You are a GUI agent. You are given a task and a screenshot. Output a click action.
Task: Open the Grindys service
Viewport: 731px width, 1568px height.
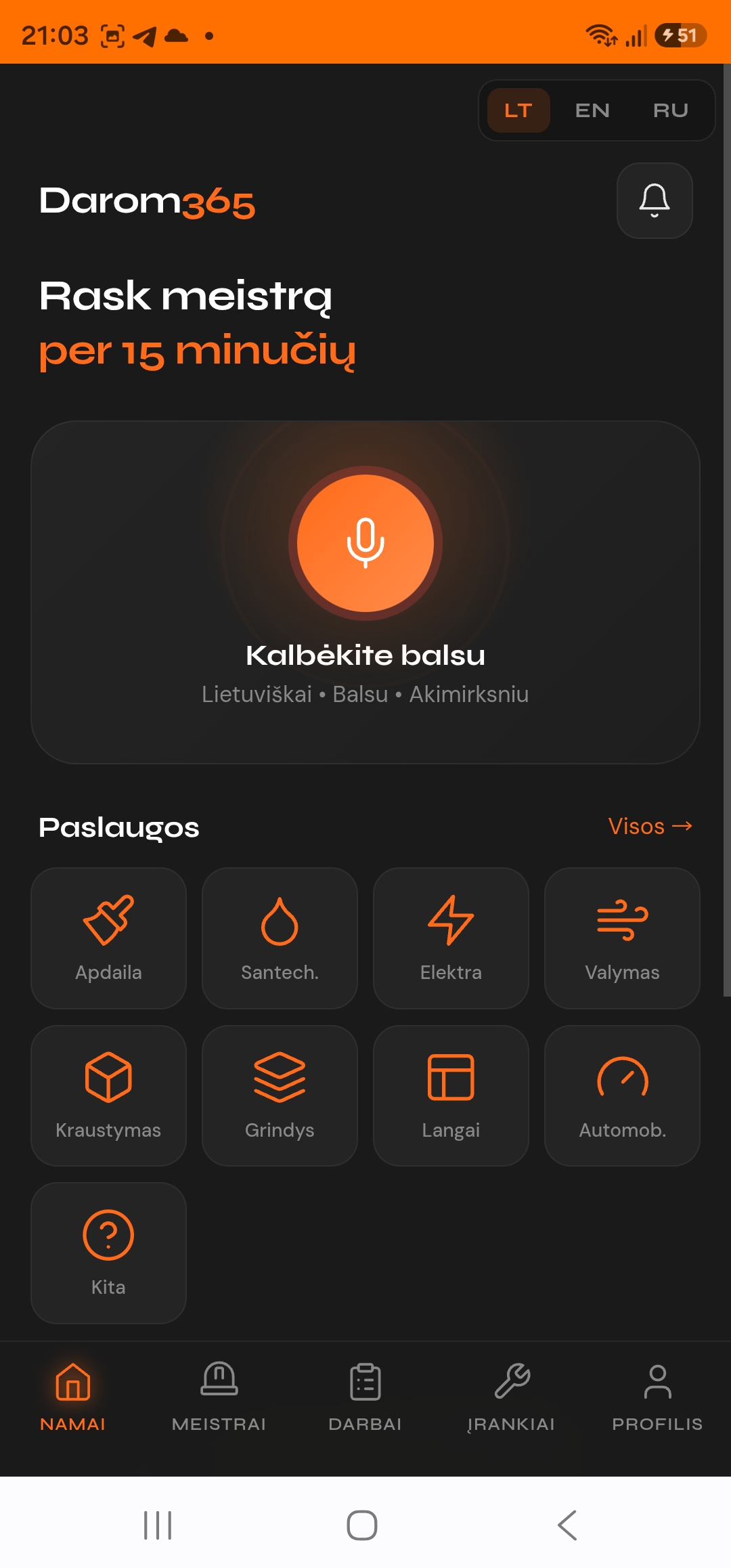[280, 1095]
